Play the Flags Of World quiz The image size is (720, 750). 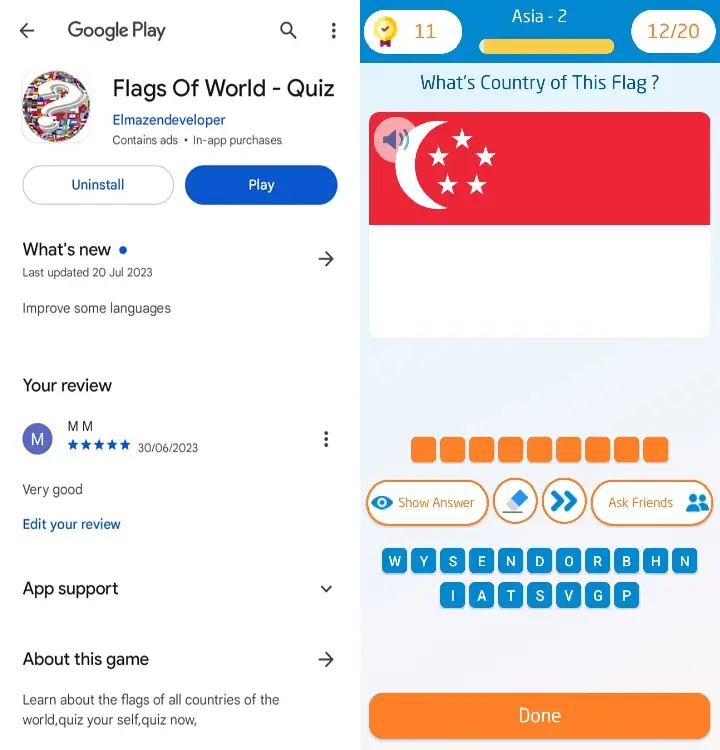pos(261,185)
